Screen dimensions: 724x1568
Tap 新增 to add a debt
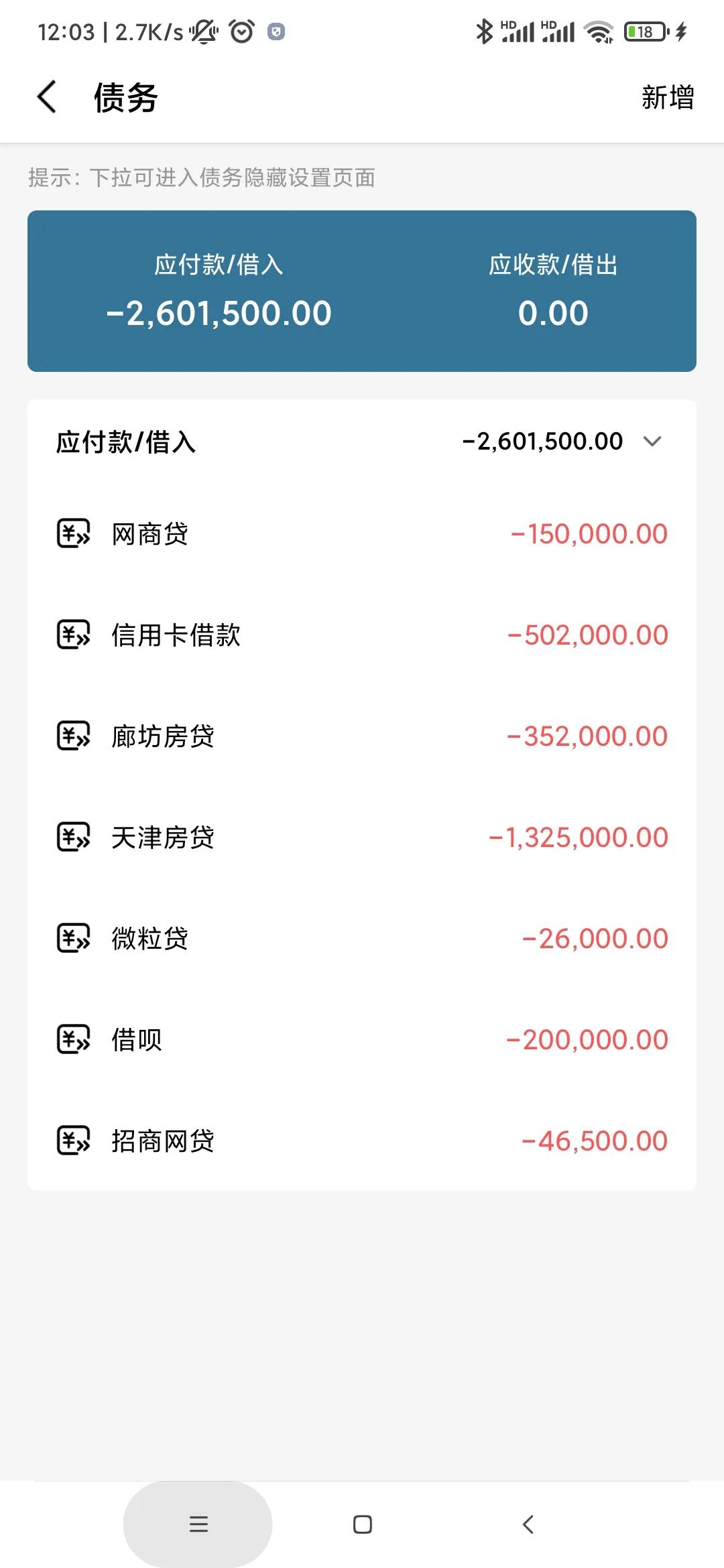pos(667,98)
